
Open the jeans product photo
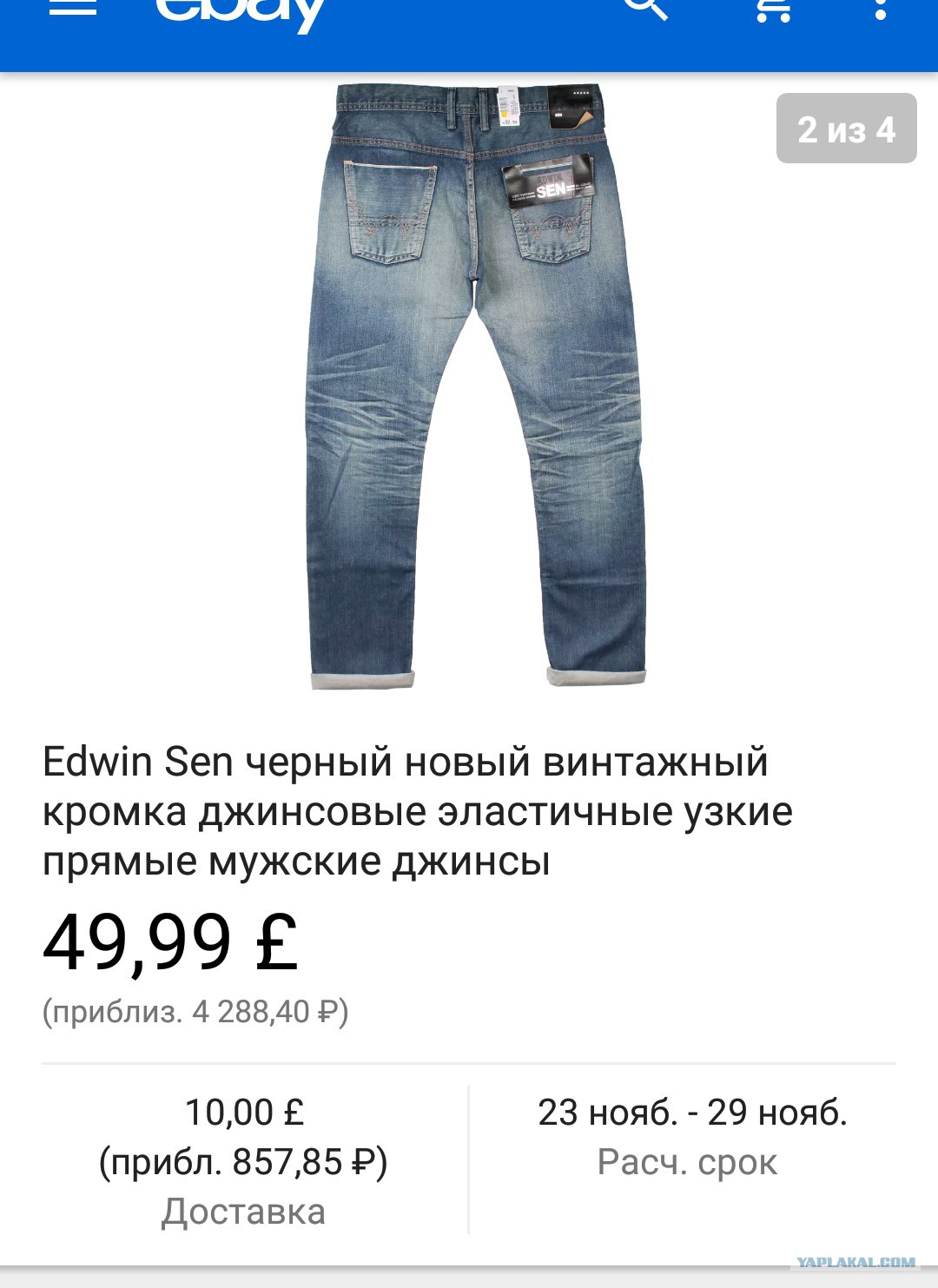pyautogui.click(x=476, y=386)
